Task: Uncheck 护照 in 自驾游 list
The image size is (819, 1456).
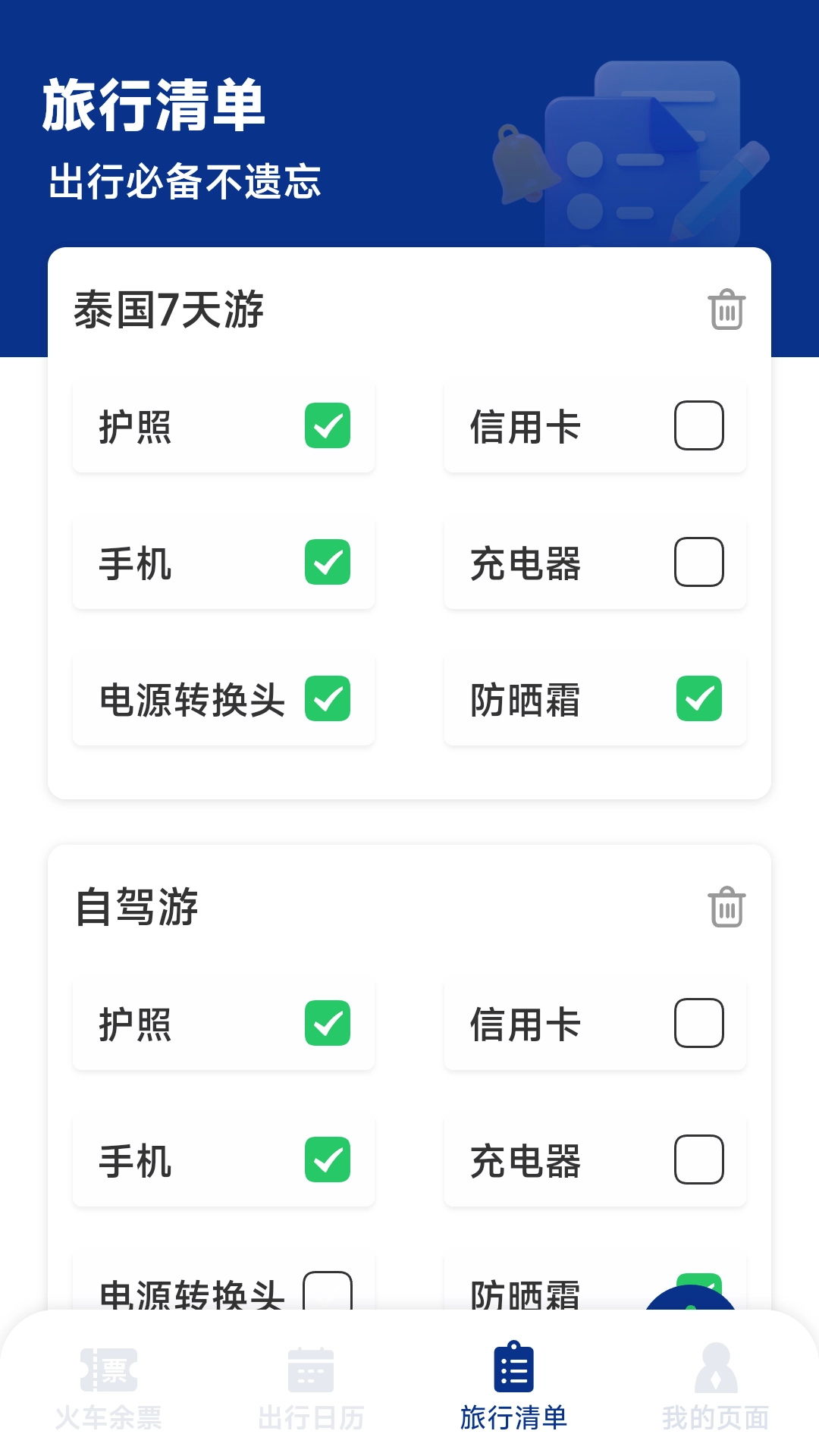Action: pos(328,1023)
